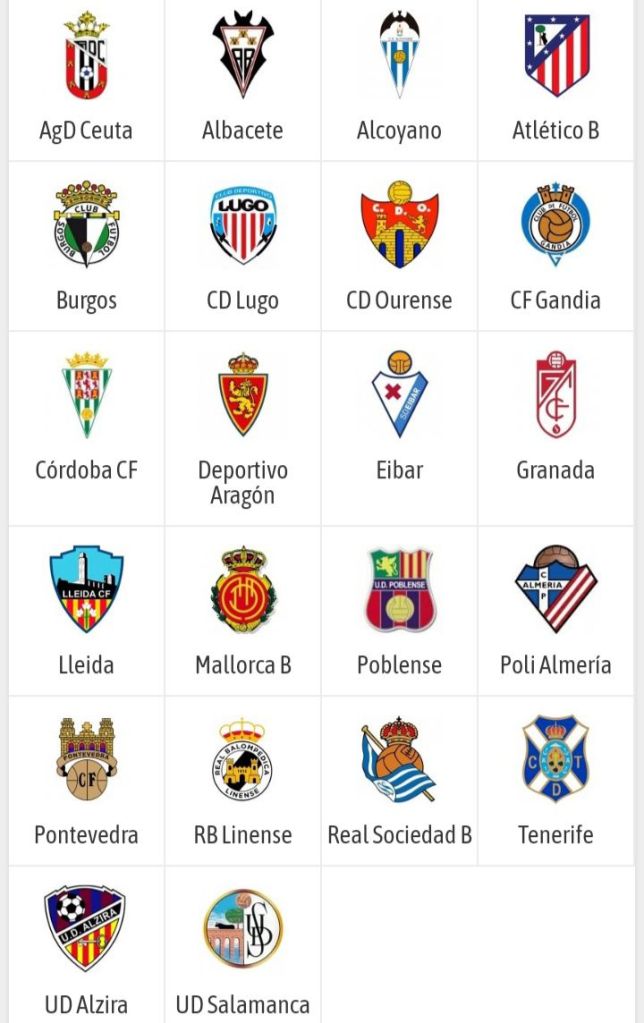644x1023 pixels.
Task: Select Real Sociedad B team
Action: point(399,780)
